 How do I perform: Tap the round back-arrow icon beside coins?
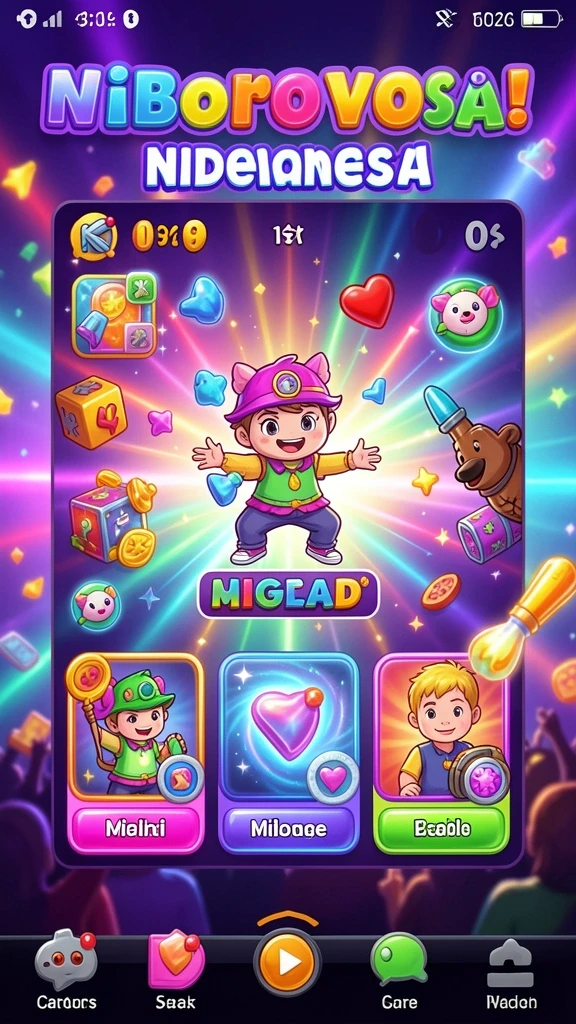click(94, 236)
